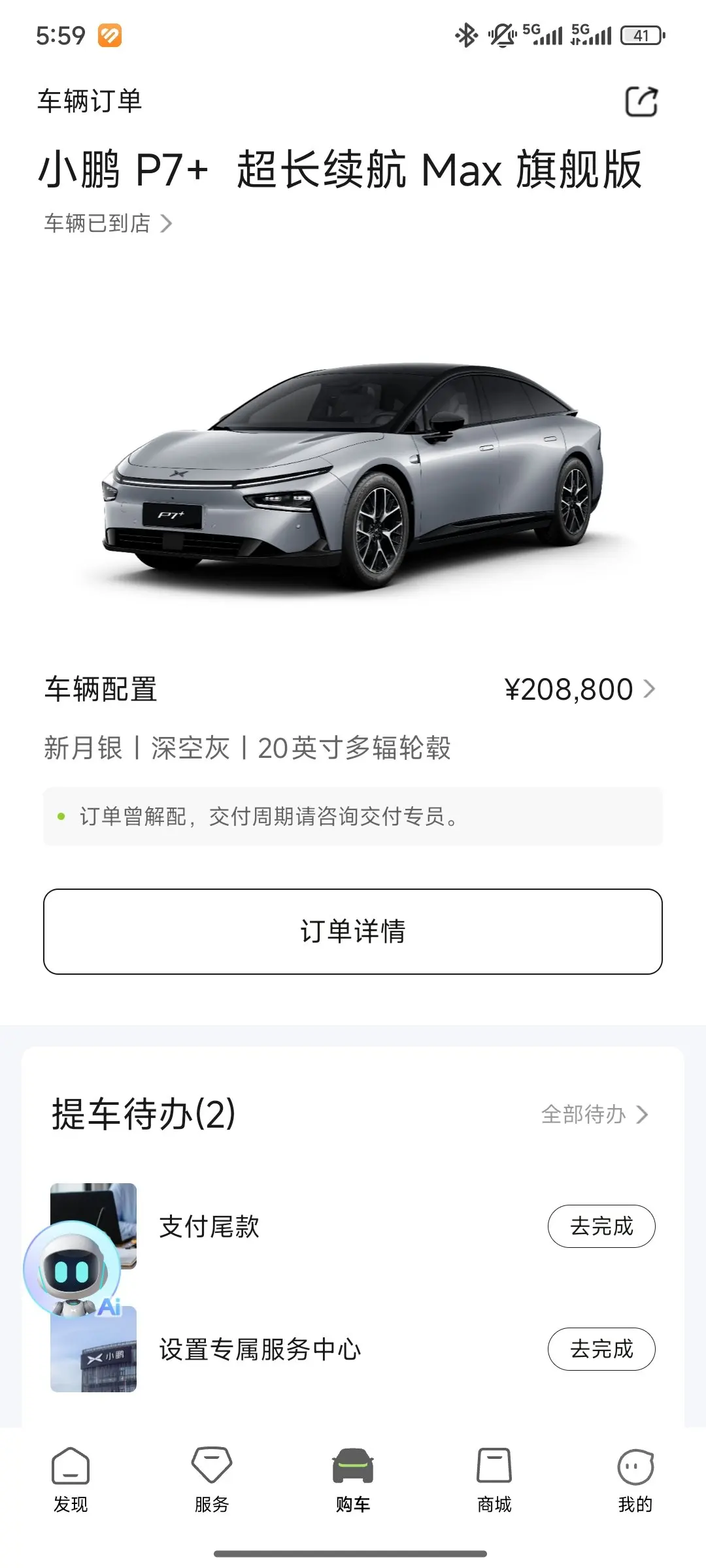Open the ¥208,800 vehicle configuration details
This screenshot has width=706, height=1568.
coord(579,689)
